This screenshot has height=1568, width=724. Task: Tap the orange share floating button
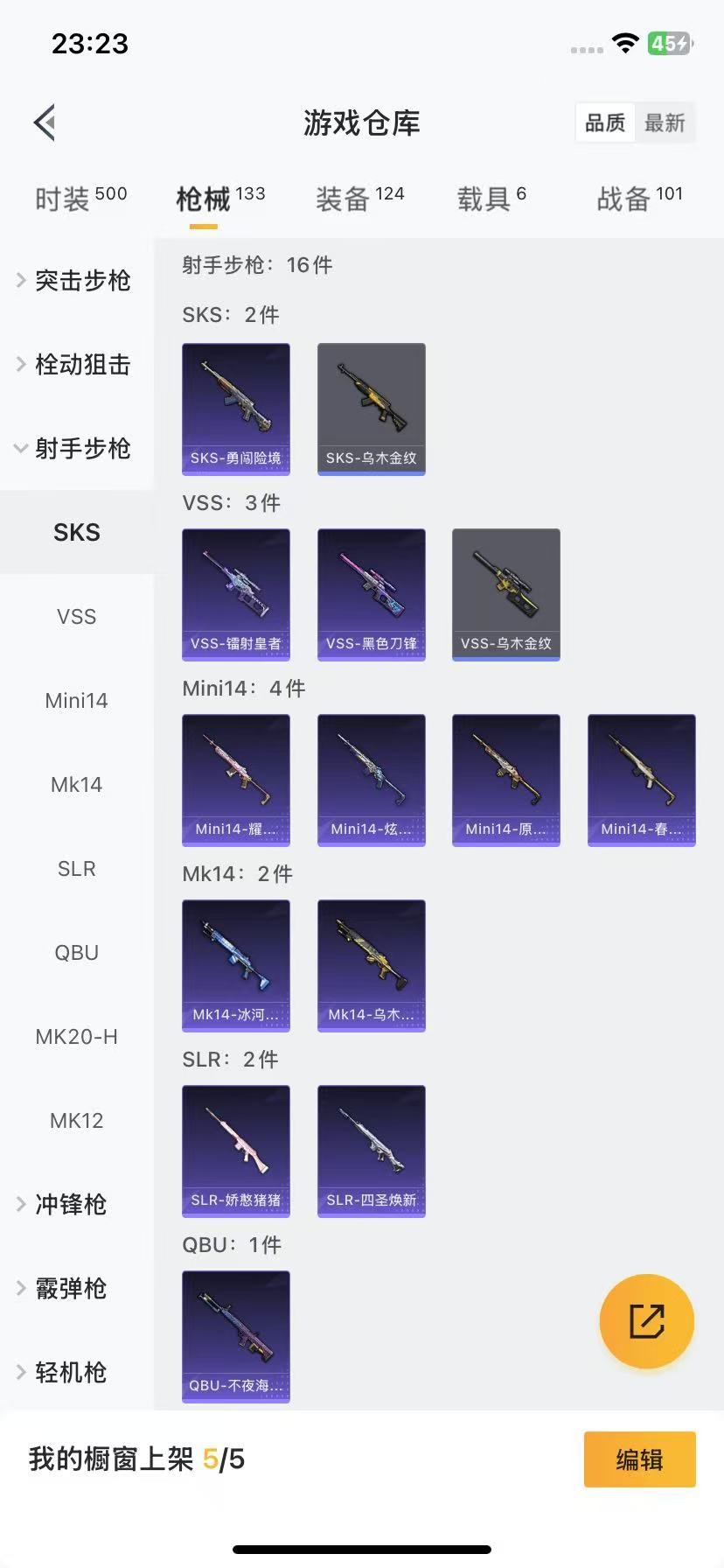coord(646,1321)
